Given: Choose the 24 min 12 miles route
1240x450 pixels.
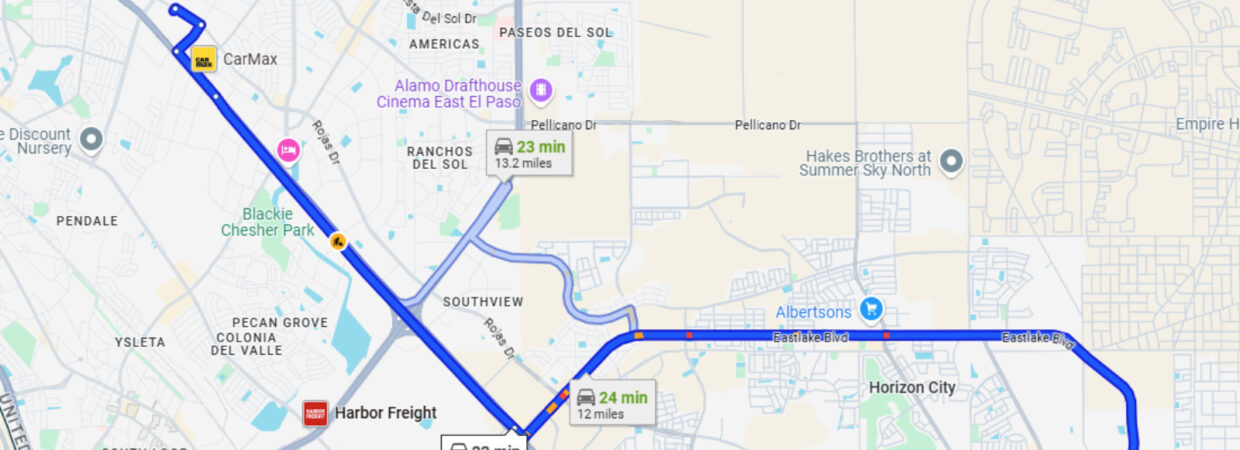Looking at the screenshot, I should (612, 404).
